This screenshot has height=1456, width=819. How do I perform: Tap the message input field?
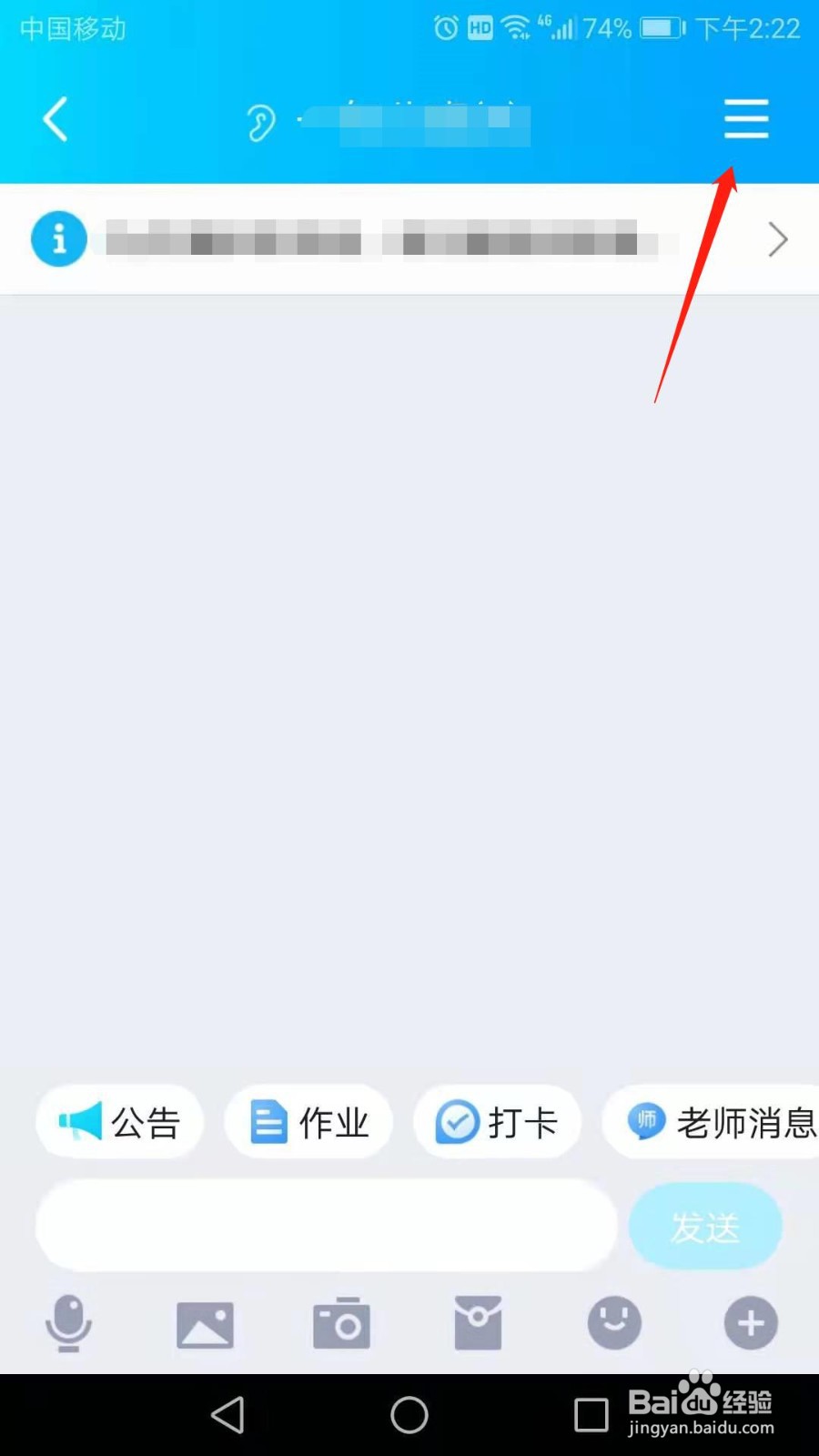point(328,1226)
